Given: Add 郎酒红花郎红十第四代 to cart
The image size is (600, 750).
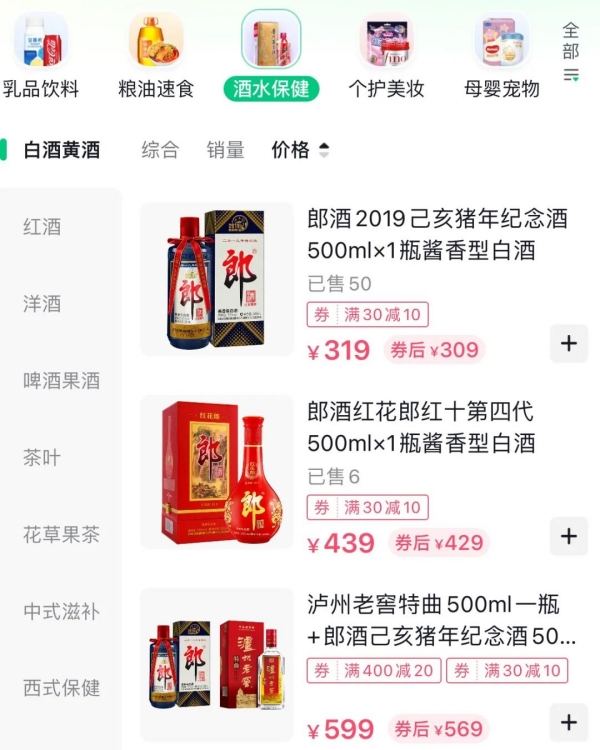Looking at the screenshot, I should coord(569,536).
